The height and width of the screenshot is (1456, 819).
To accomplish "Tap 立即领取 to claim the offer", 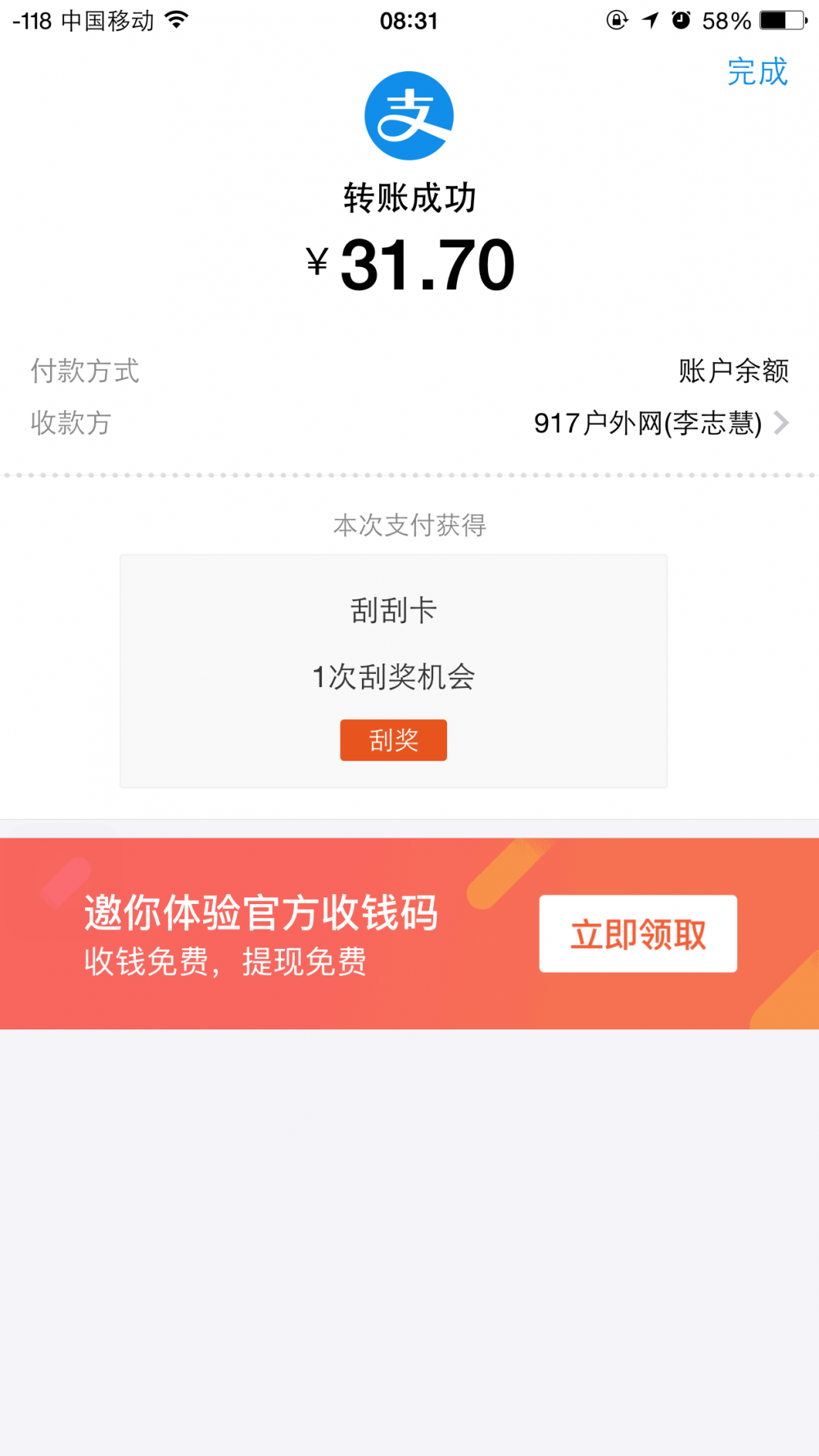I will point(637,934).
